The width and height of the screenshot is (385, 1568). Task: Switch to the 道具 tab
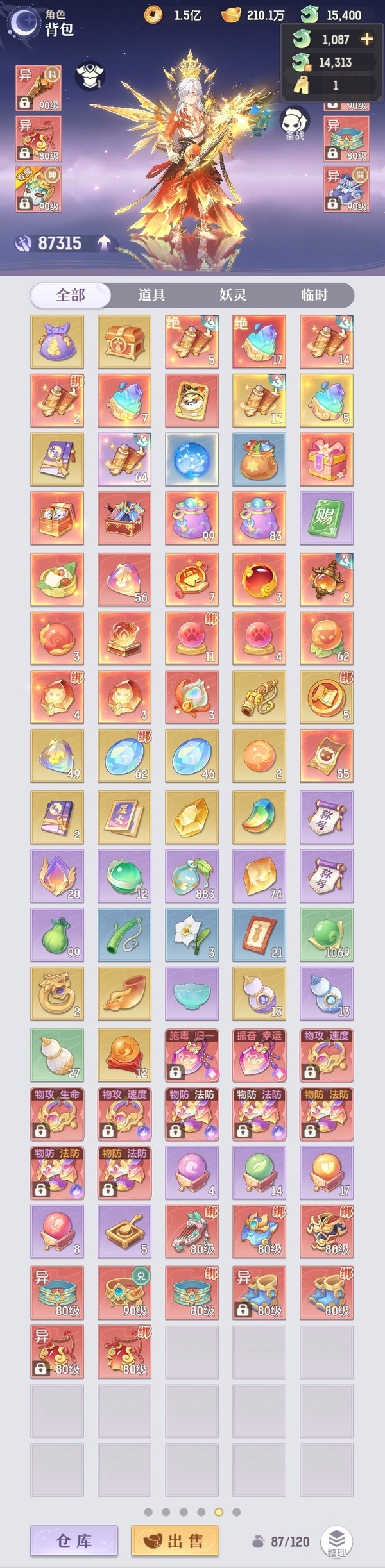[151, 295]
